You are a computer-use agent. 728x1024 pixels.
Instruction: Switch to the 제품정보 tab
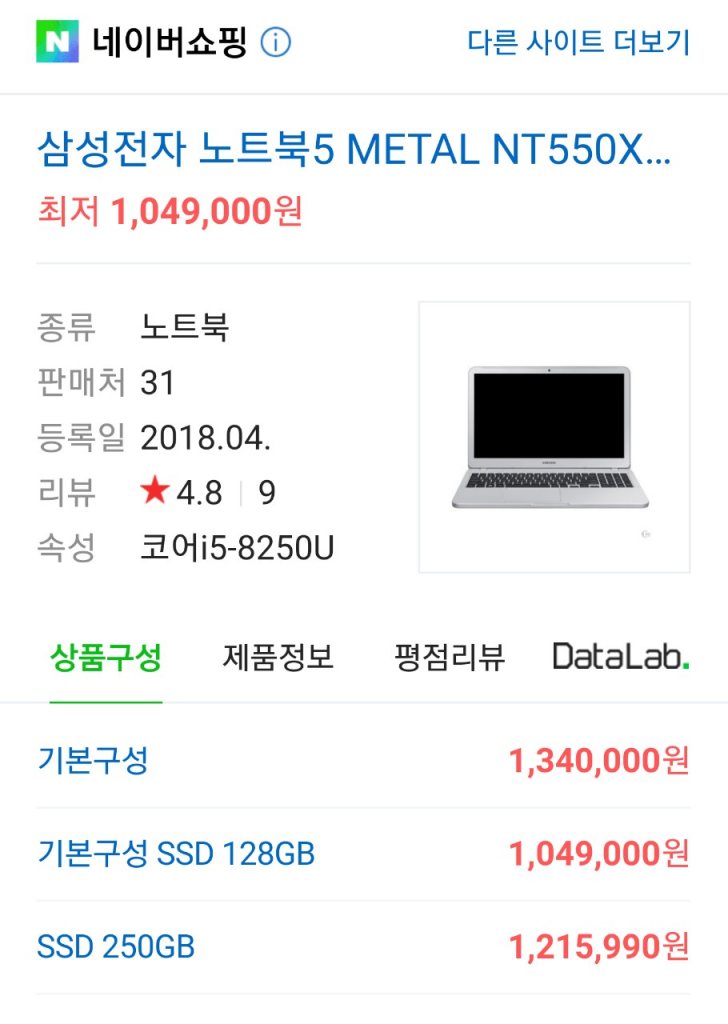pyautogui.click(x=278, y=657)
